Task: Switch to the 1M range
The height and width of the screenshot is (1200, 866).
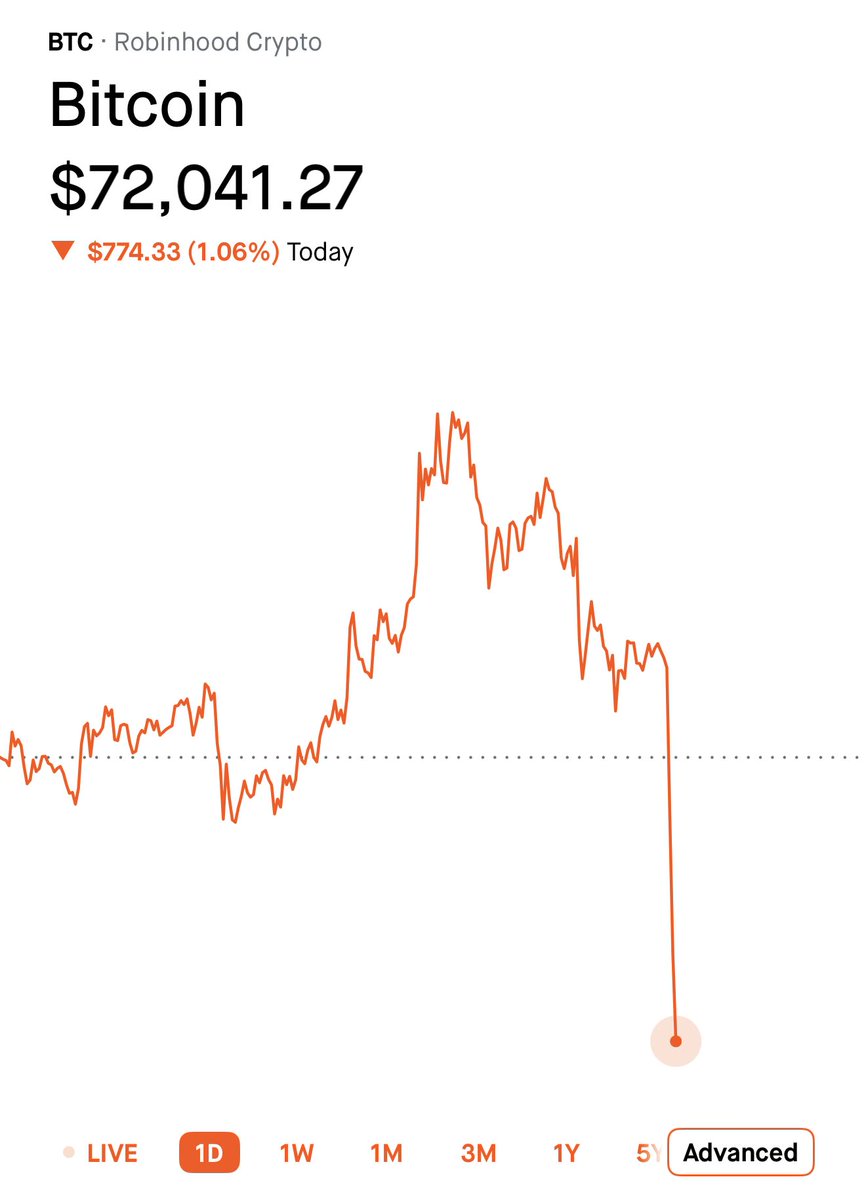Action: pyautogui.click(x=386, y=1153)
